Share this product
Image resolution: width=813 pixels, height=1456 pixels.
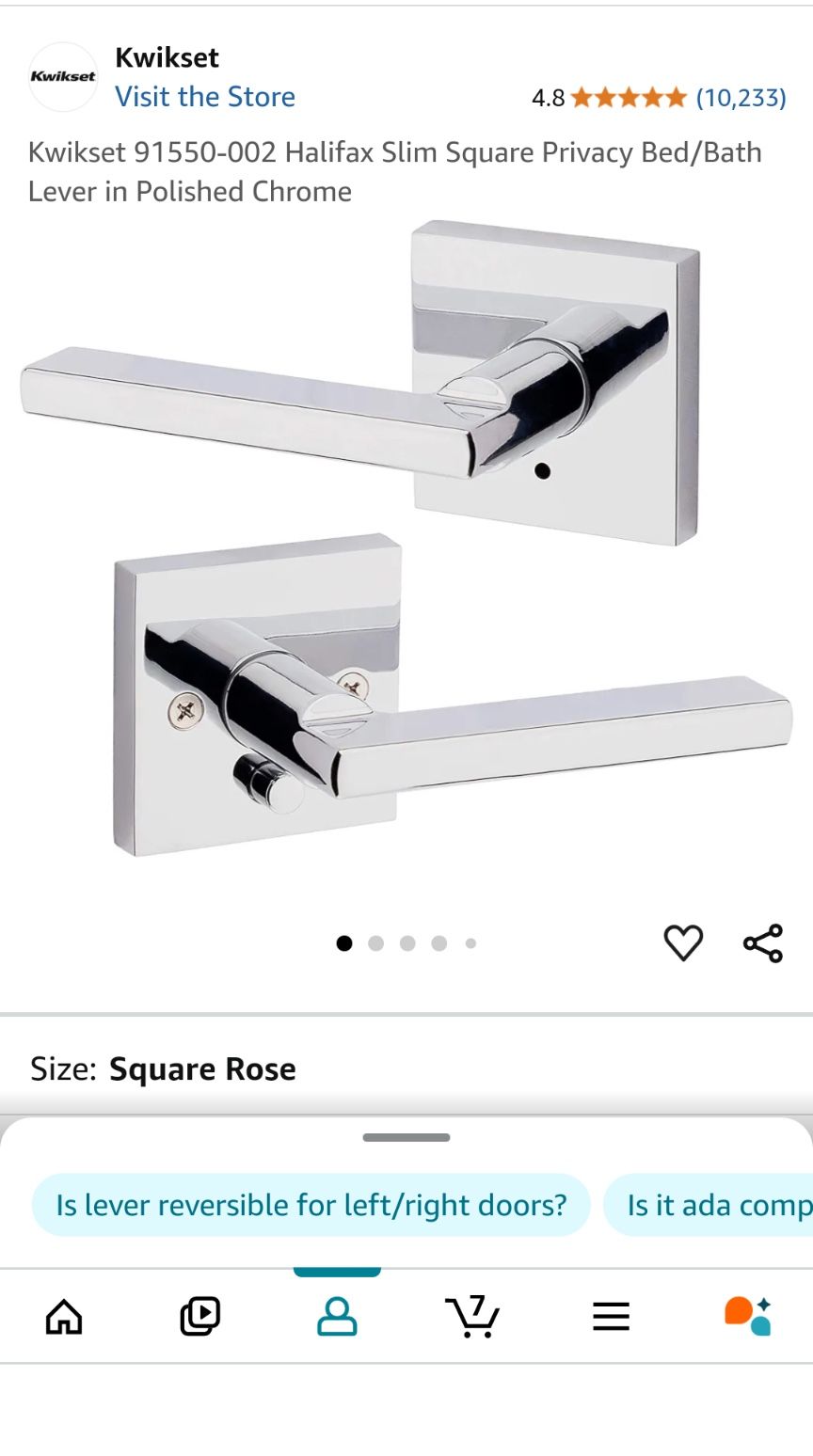762,942
